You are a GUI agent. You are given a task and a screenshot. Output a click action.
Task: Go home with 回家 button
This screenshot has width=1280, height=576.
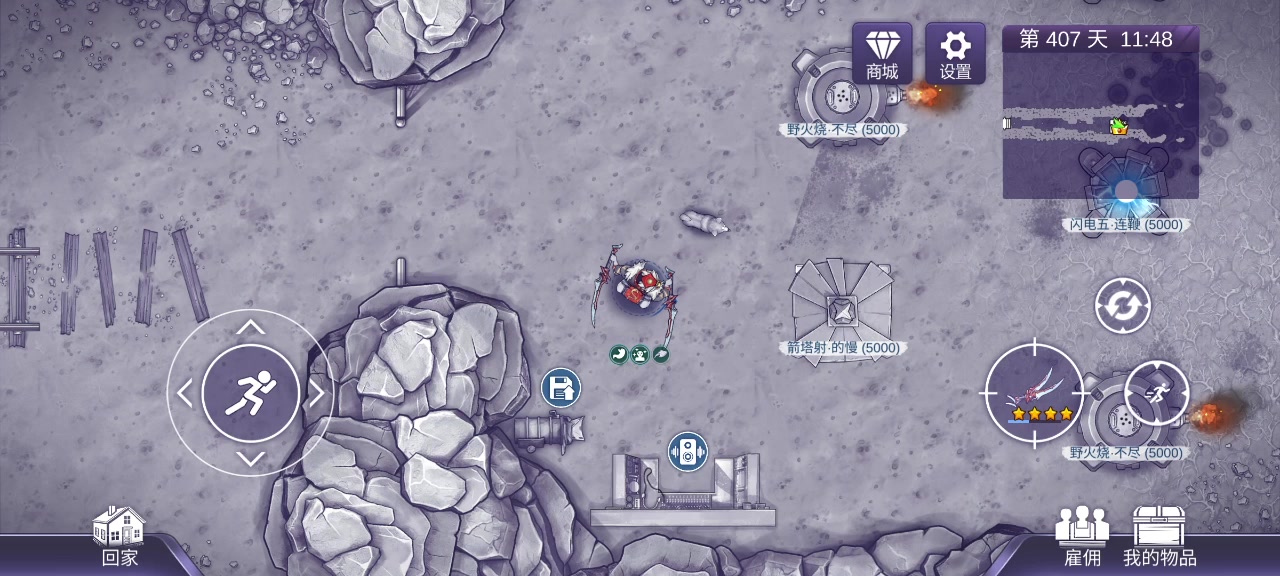click(119, 537)
